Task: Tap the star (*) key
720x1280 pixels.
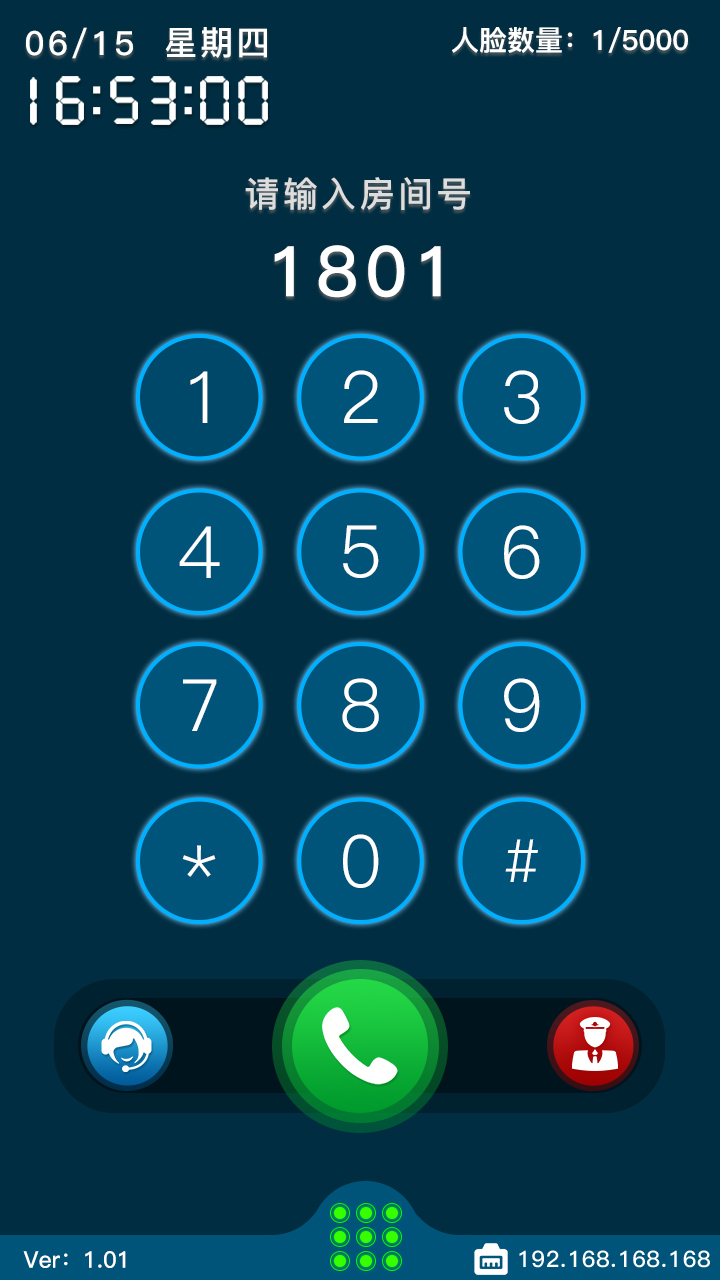Action: point(199,860)
